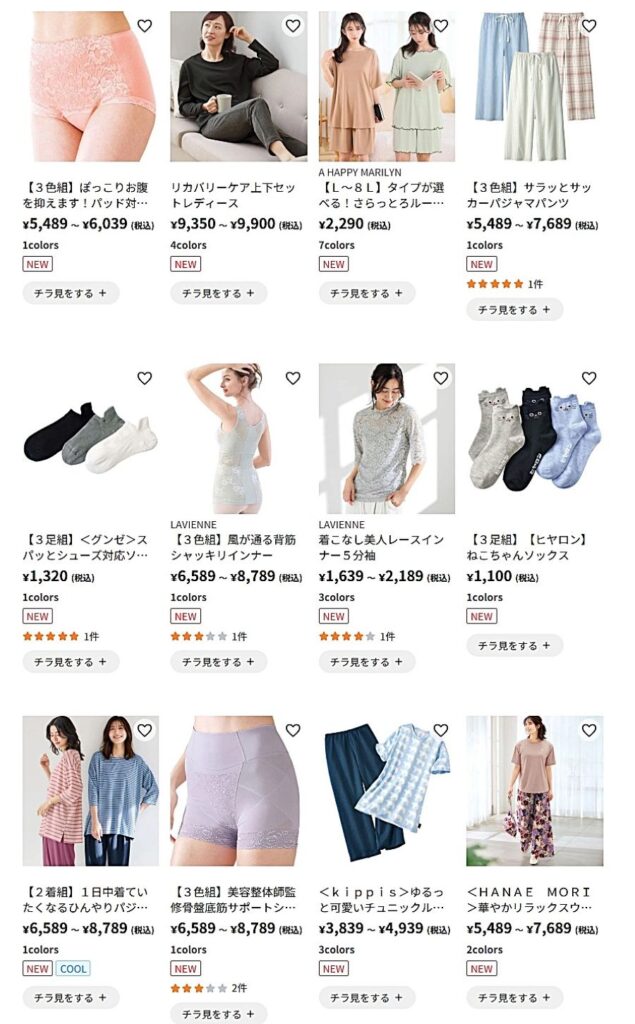Screen dimensions: 635x1024
Task: Quick view the 風が通る背筋シャッキリインナー
Action: pos(219,661)
